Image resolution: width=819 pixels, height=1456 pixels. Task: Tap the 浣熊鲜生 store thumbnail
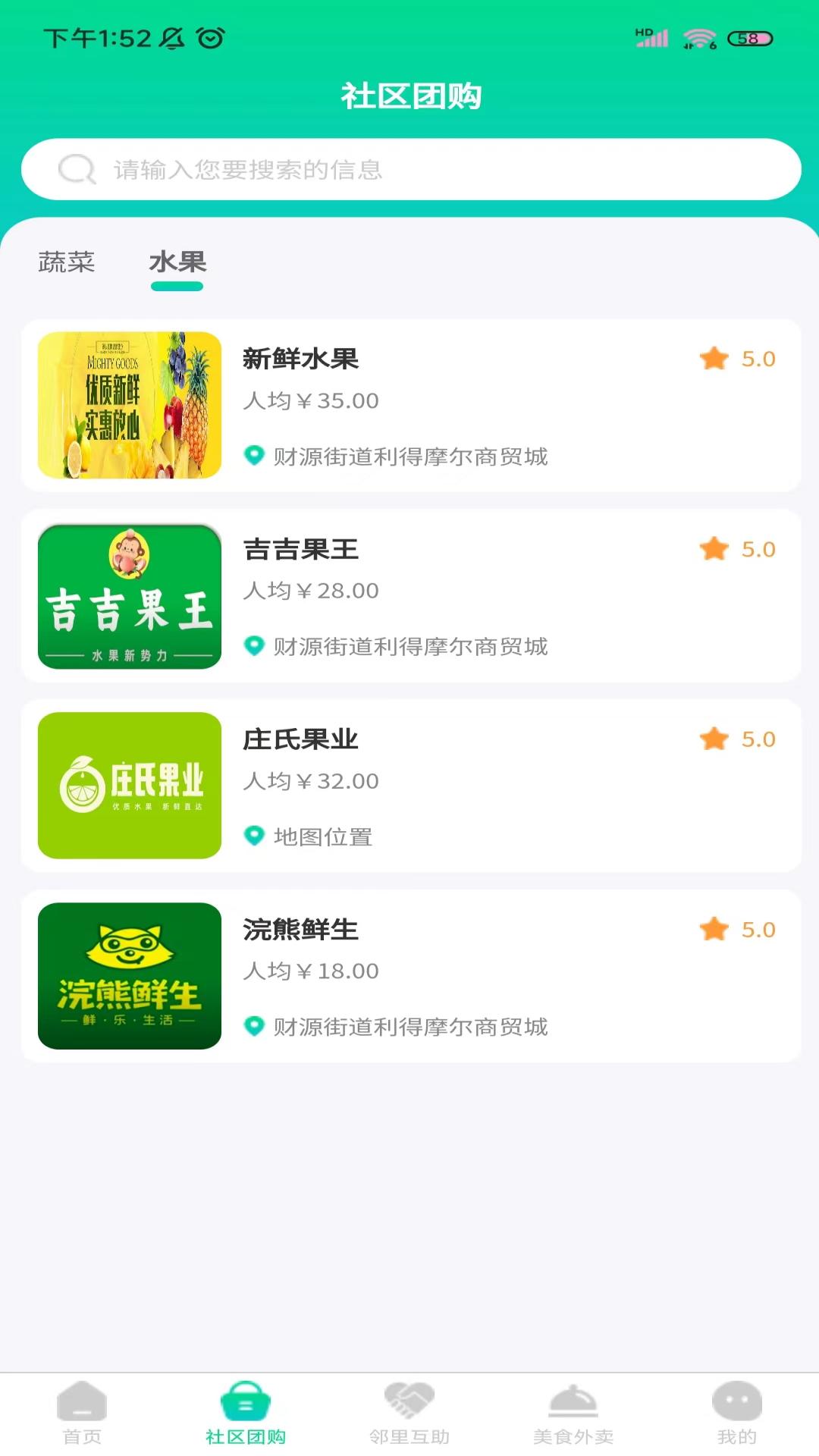pos(129,977)
